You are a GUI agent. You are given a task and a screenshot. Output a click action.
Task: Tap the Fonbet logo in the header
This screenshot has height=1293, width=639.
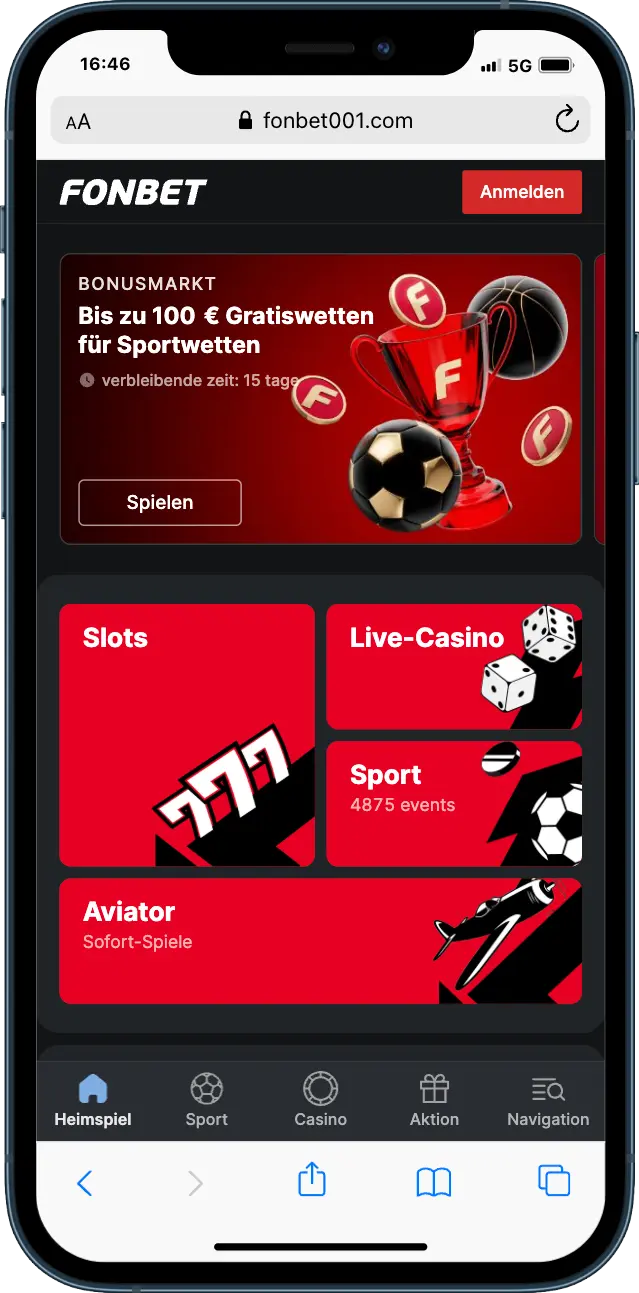(x=133, y=192)
